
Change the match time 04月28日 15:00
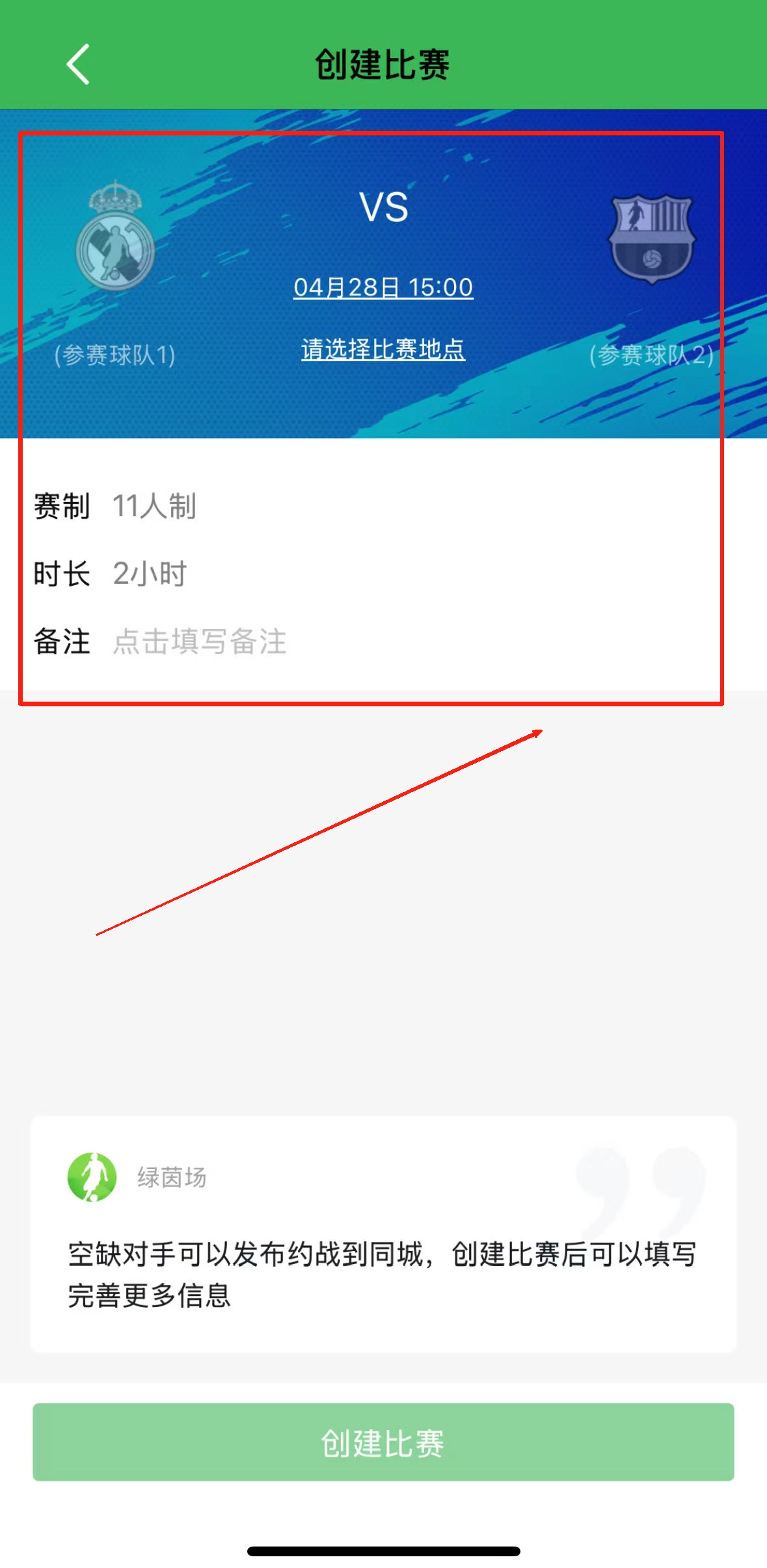[383, 287]
